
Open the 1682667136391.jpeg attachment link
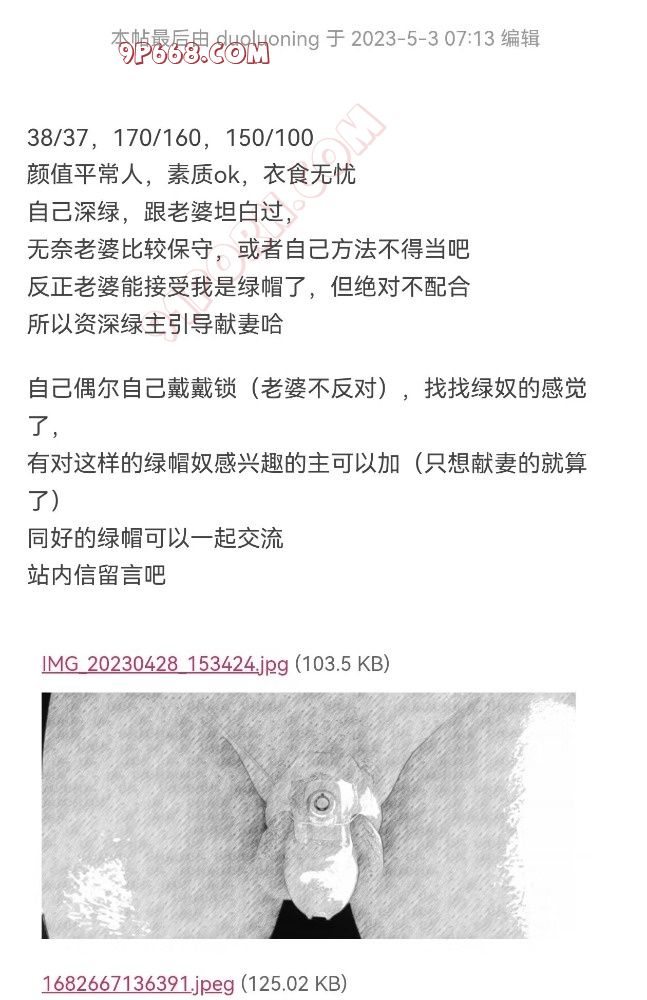(138, 984)
